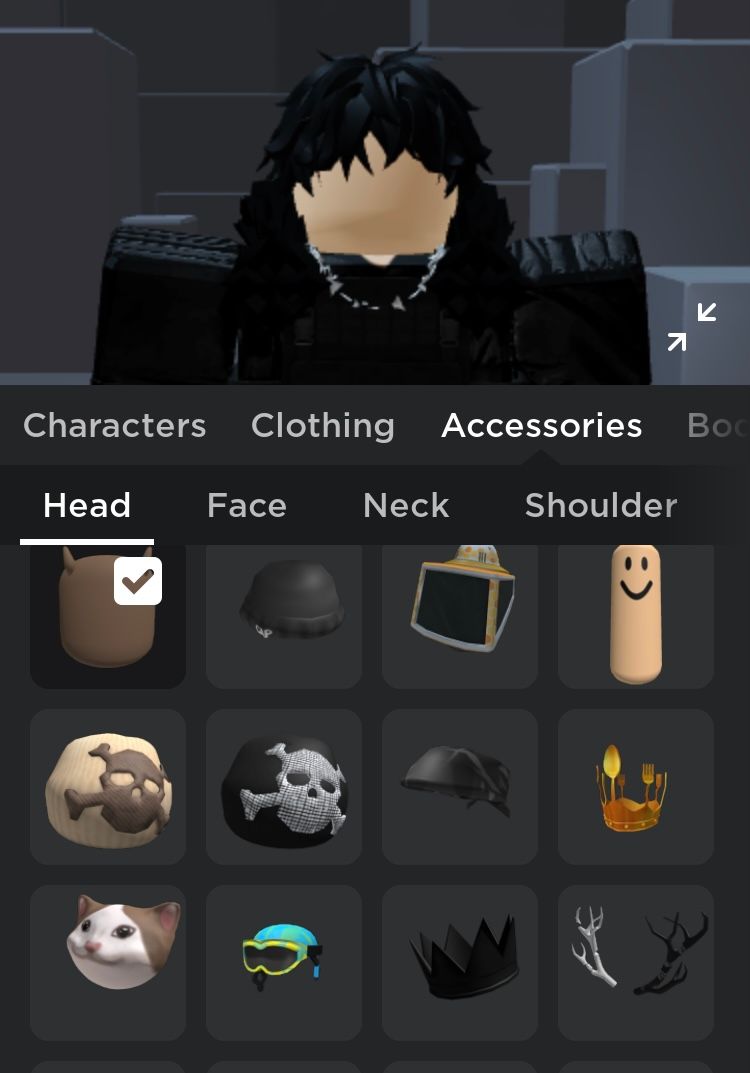The width and height of the screenshot is (750, 1073).
Task: Select the black spiky crown
Action: coord(460,960)
